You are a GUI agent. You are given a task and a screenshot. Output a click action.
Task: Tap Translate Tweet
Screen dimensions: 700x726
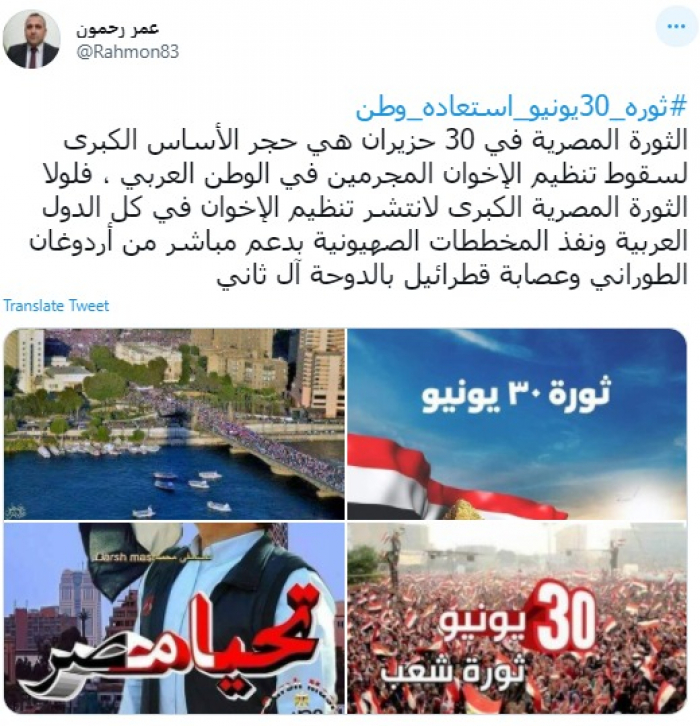click(56, 306)
